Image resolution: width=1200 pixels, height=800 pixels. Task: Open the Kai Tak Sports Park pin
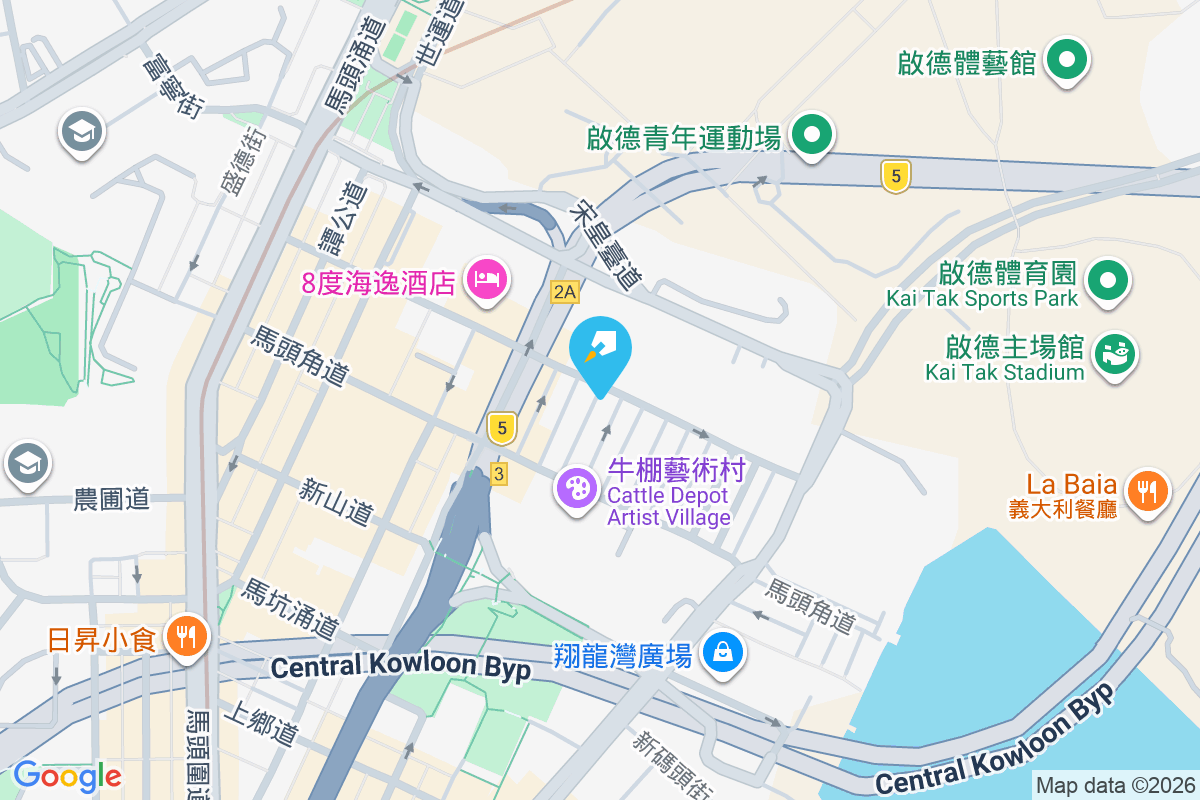[1107, 280]
